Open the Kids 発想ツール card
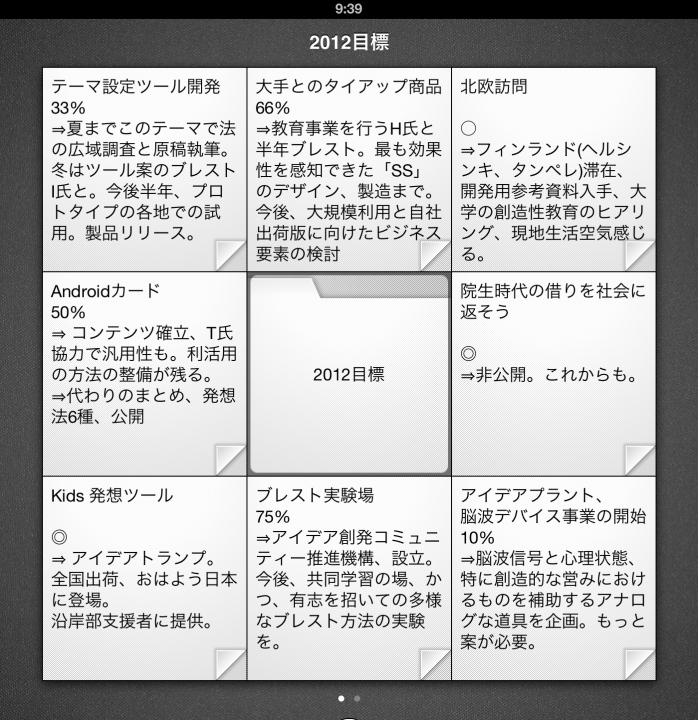 click(144, 578)
